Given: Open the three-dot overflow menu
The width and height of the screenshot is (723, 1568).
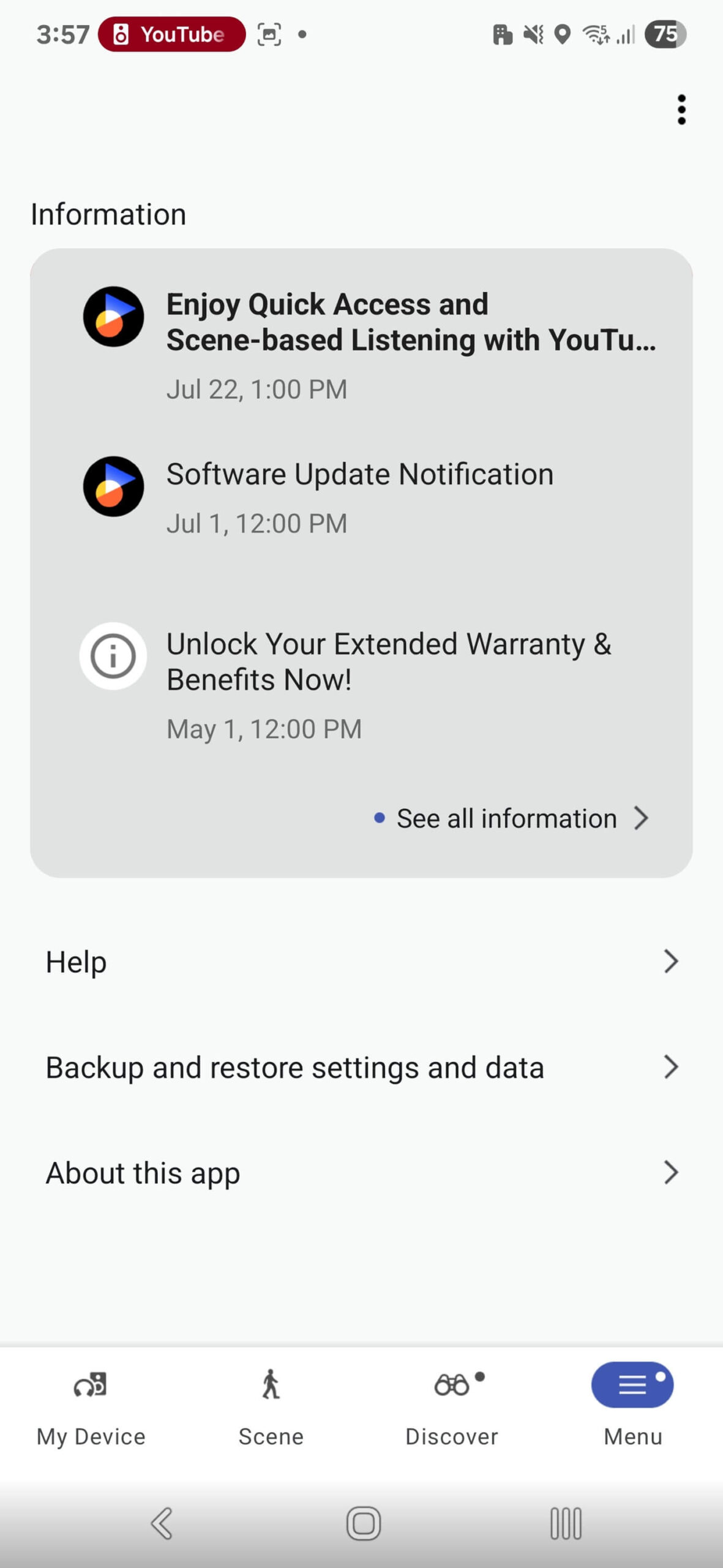Looking at the screenshot, I should [681, 110].
